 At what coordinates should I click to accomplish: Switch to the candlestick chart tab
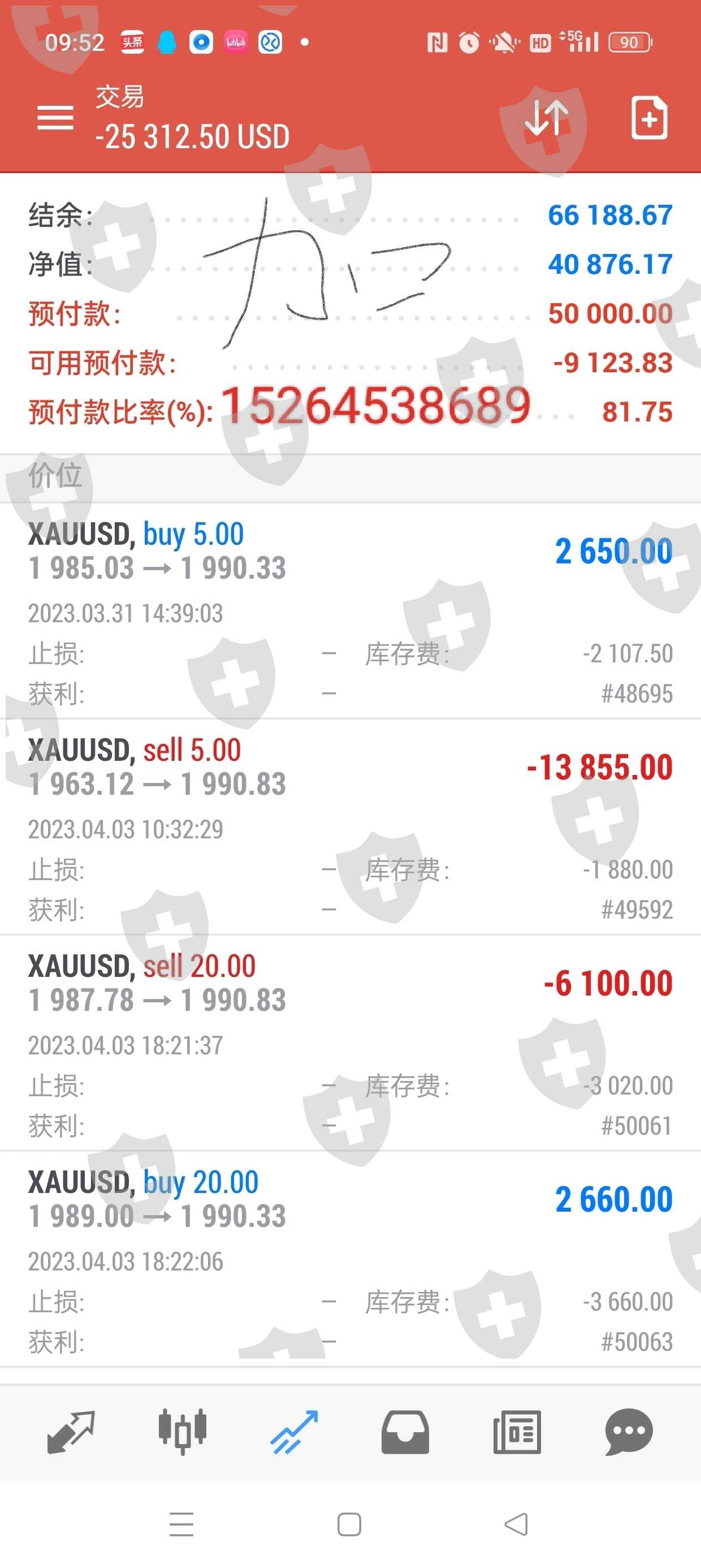click(x=182, y=1431)
